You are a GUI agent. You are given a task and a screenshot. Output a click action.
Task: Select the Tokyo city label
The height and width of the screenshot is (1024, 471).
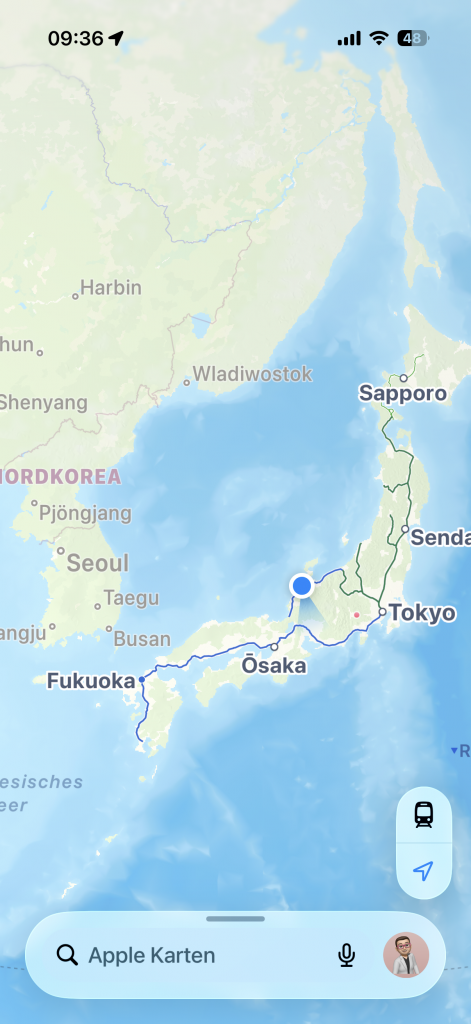[x=422, y=613]
